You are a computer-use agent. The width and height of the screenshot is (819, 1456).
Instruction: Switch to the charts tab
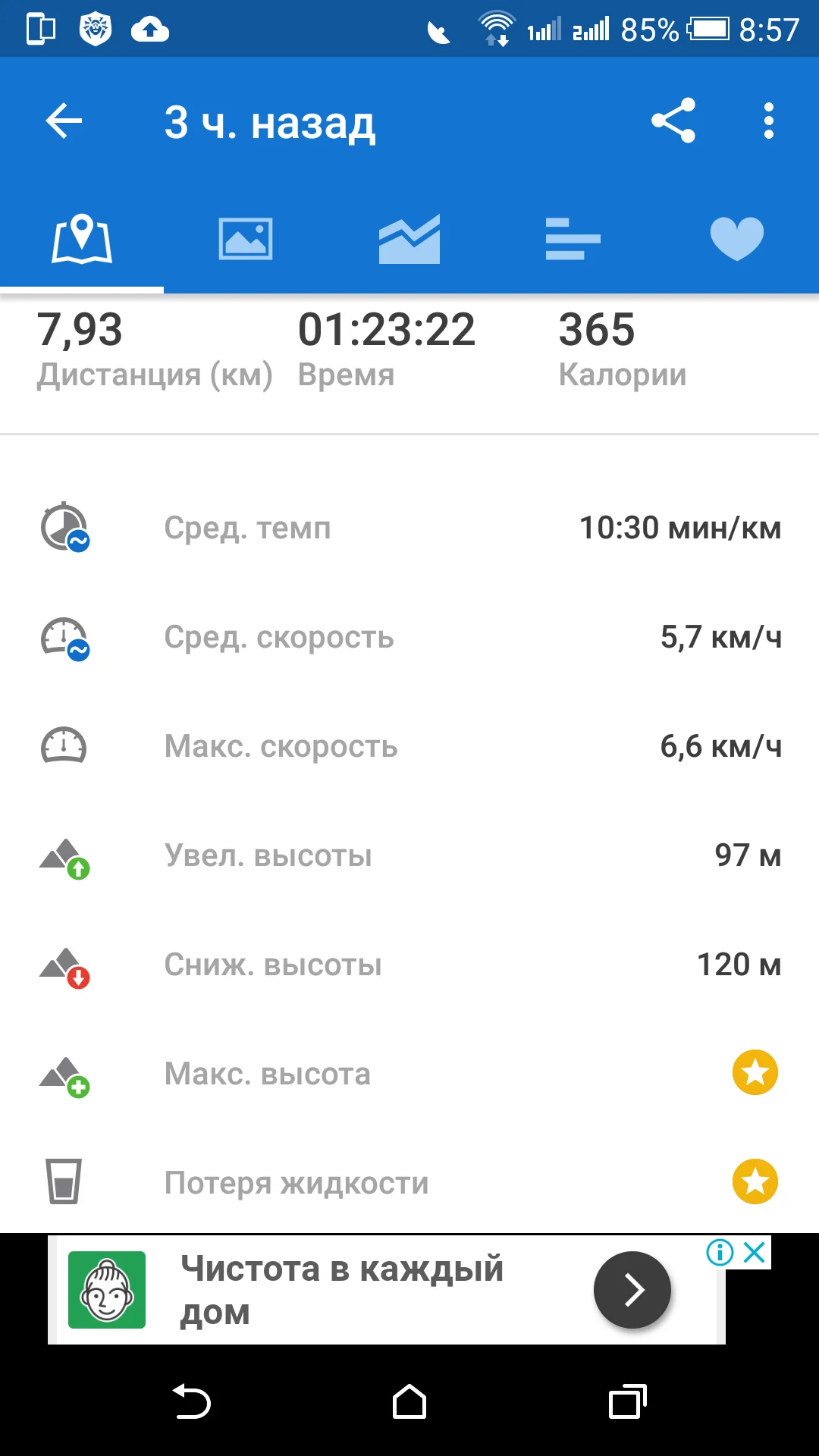coord(409,240)
